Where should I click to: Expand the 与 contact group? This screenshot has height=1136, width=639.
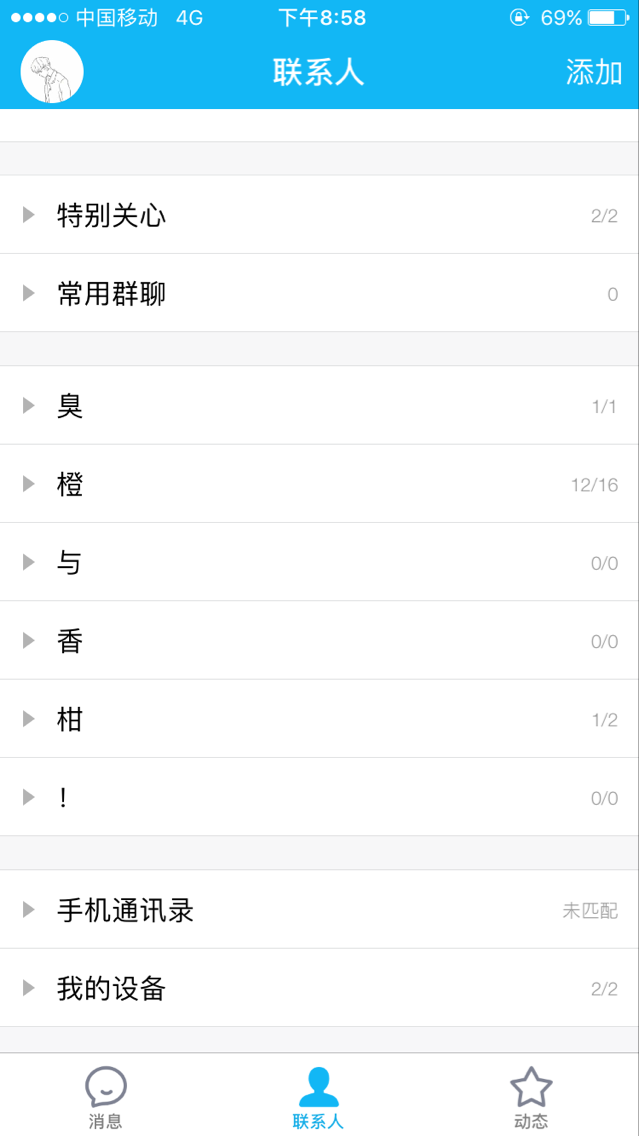320,562
